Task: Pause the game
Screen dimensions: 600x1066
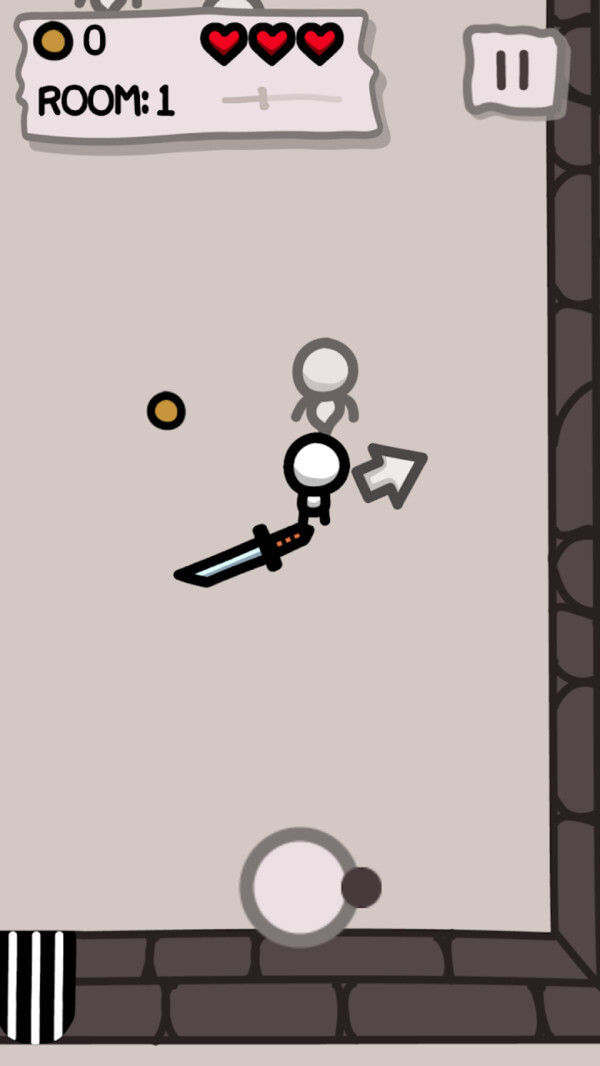Action: pos(513,70)
